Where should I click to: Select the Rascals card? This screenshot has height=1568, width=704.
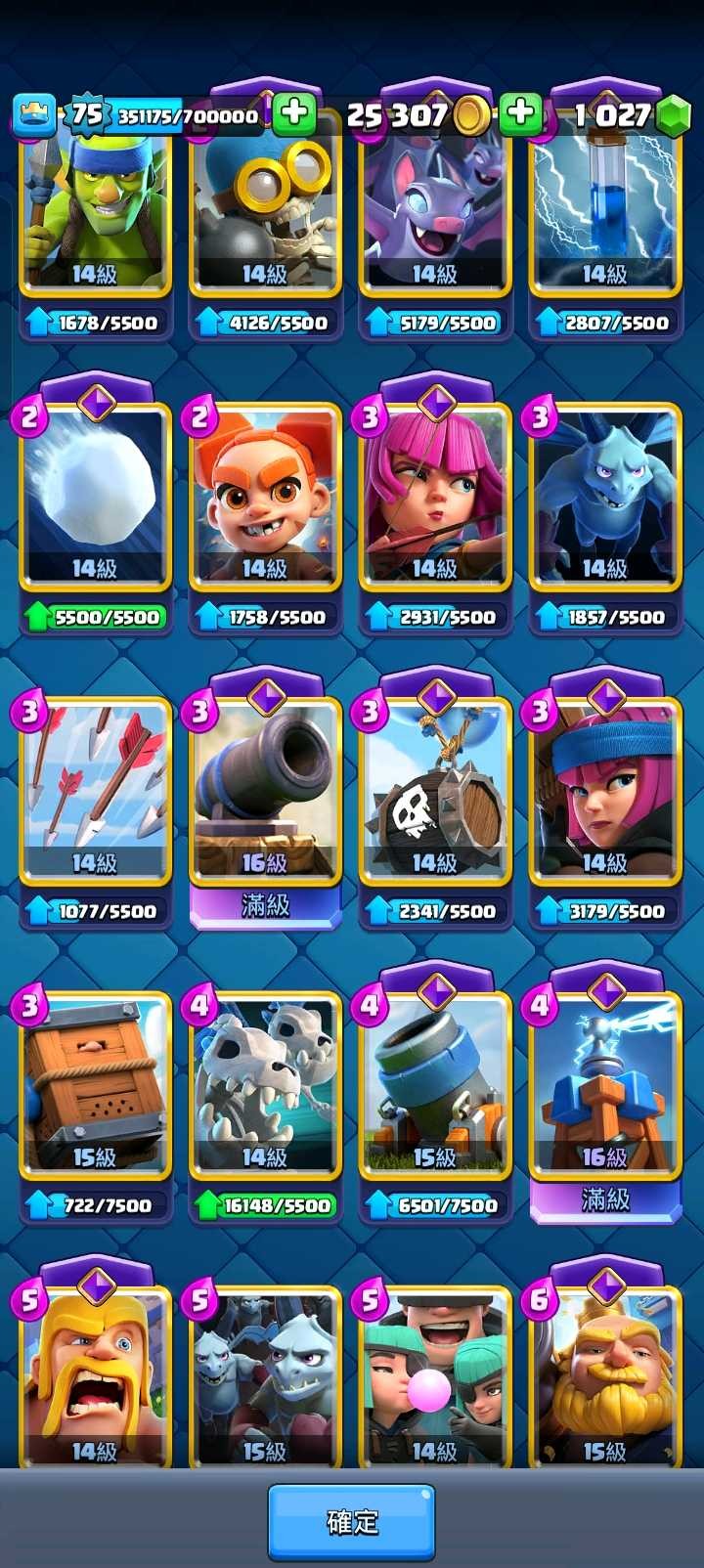pyautogui.click(x=435, y=1378)
